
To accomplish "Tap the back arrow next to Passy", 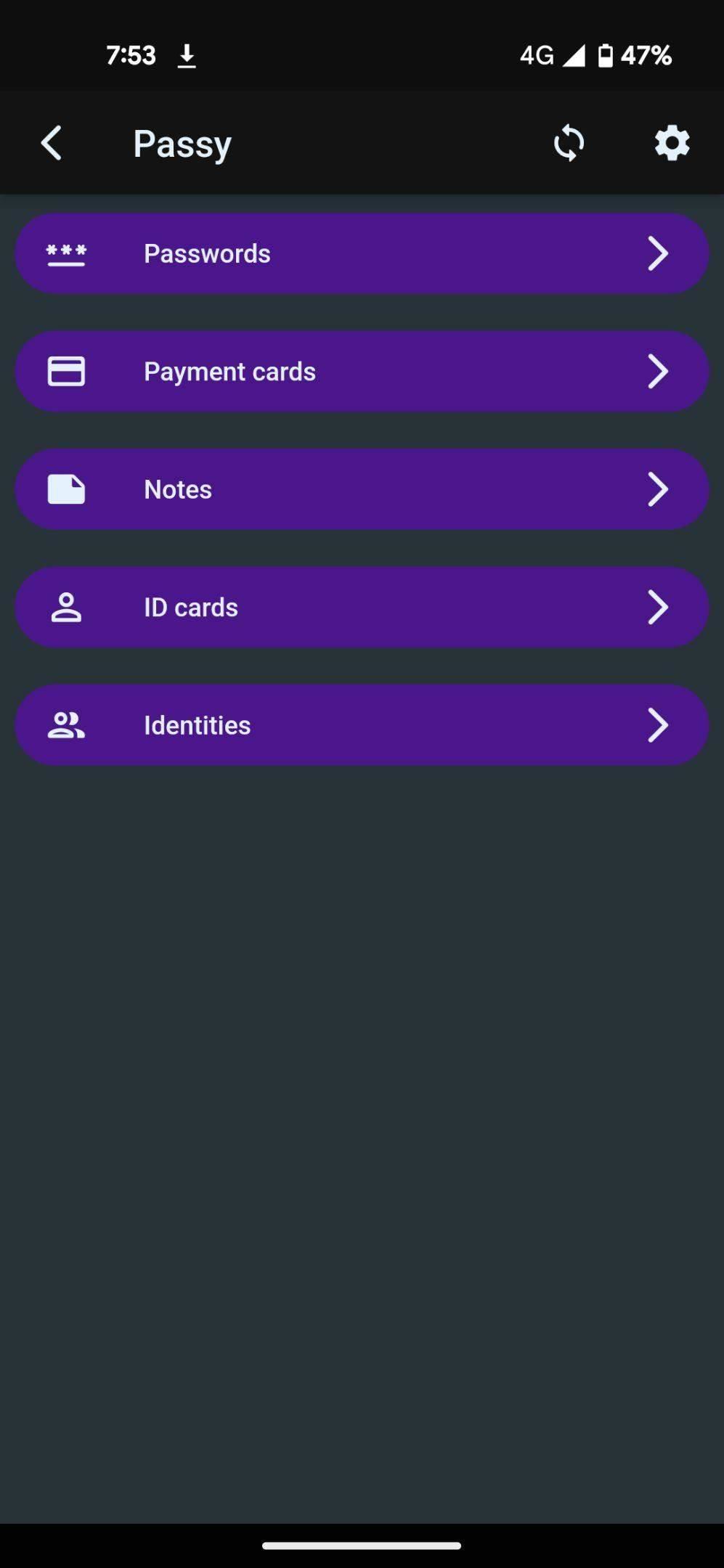I will pos(51,142).
